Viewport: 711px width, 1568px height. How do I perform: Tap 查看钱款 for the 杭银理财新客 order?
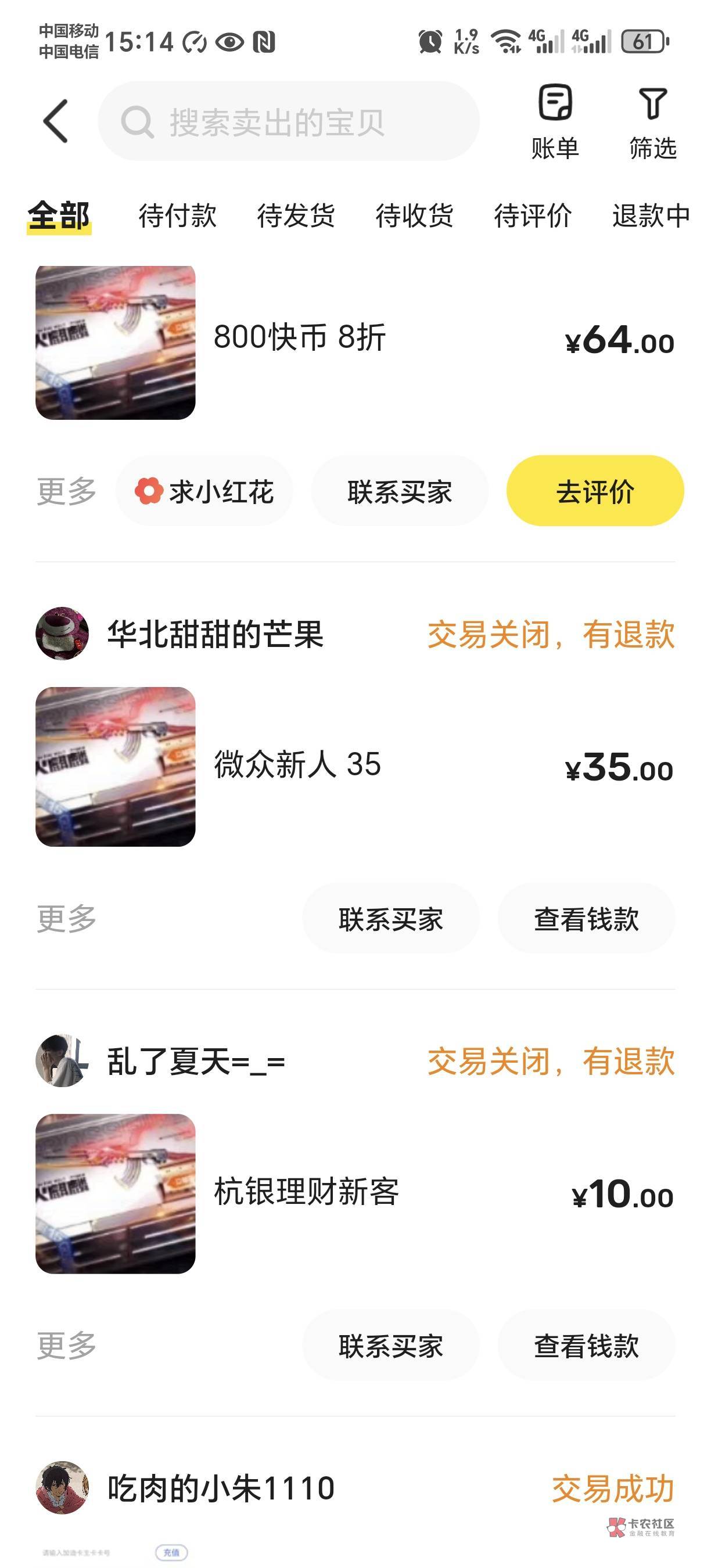pyautogui.click(x=586, y=1345)
